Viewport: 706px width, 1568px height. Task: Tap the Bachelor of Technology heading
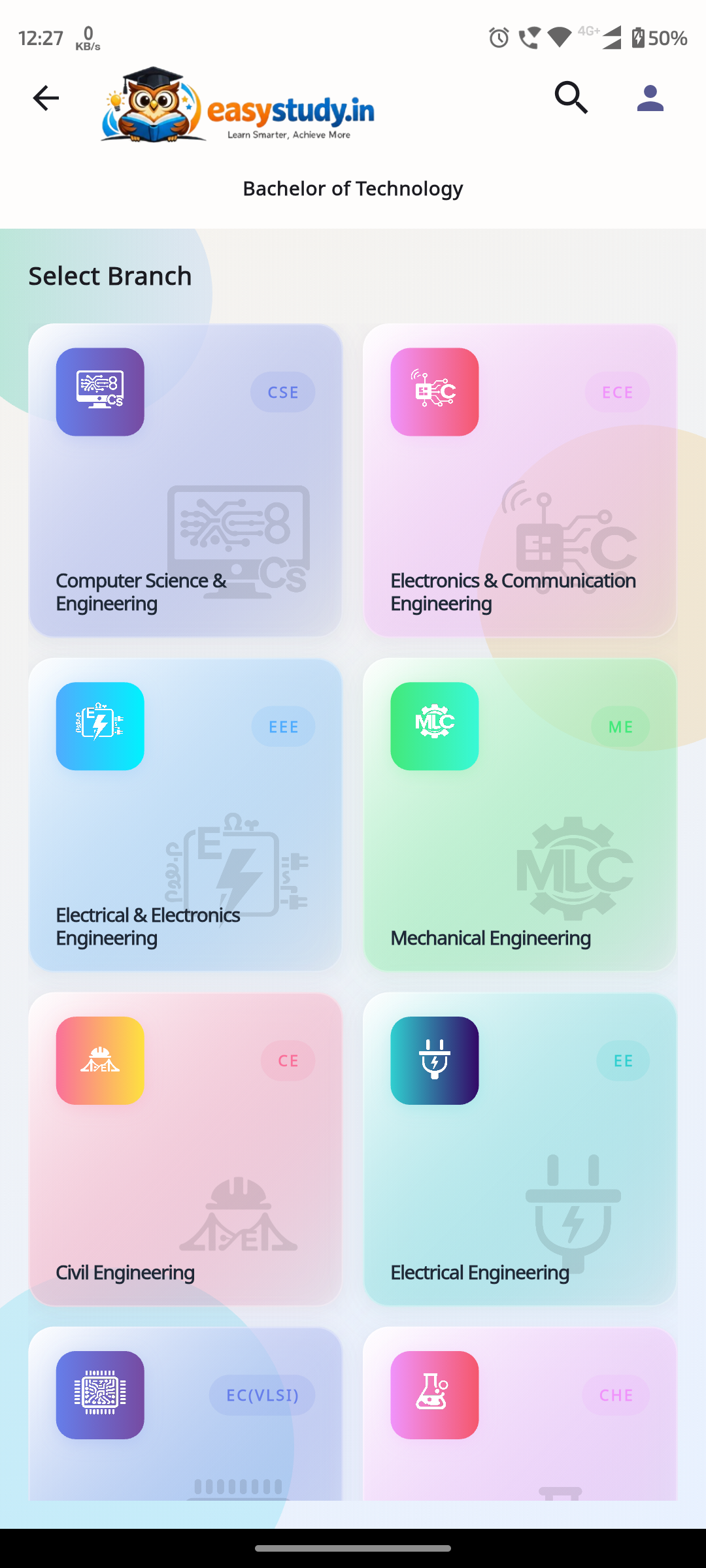click(352, 188)
